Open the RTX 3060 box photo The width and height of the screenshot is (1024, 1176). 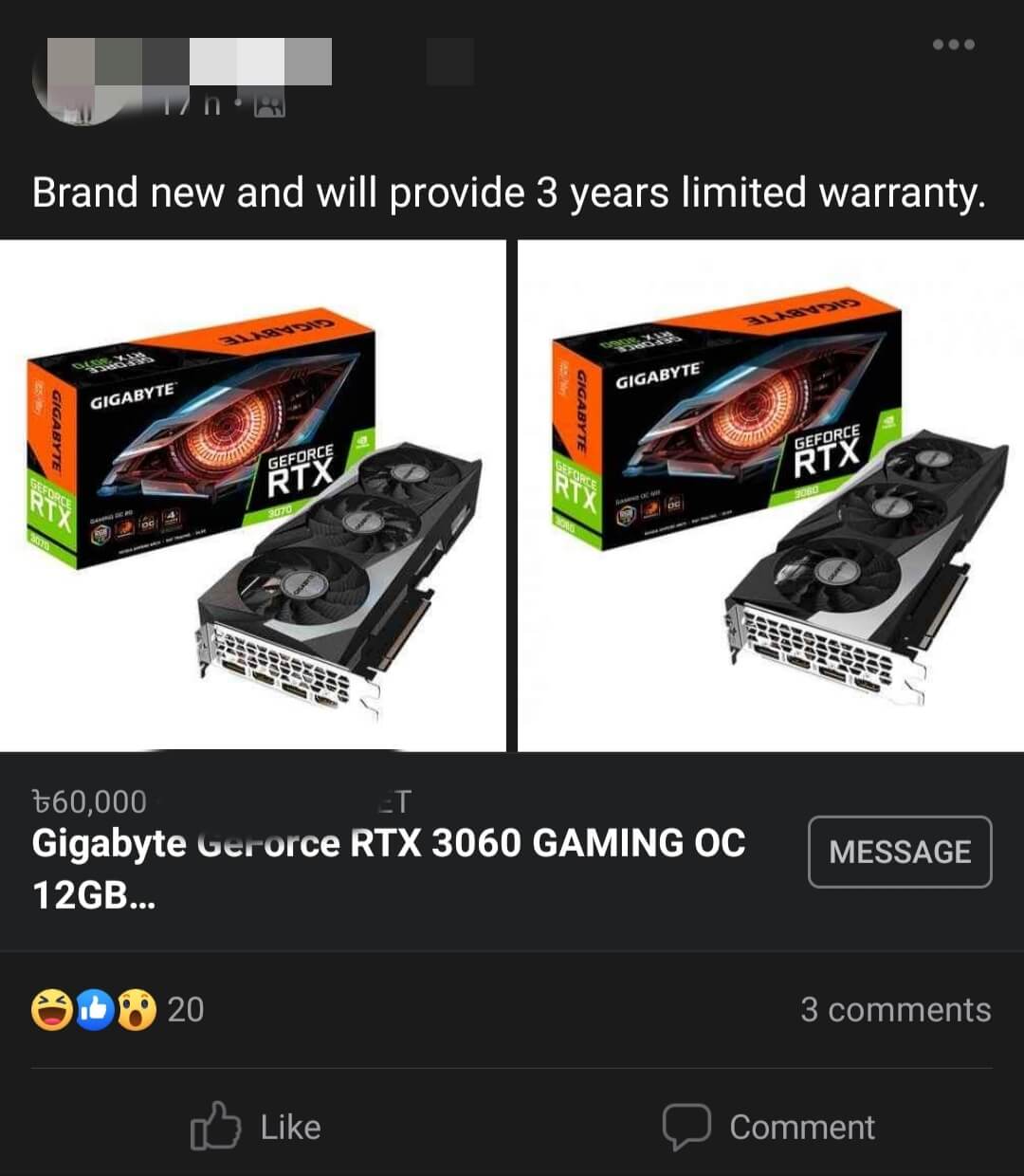point(770,495)
